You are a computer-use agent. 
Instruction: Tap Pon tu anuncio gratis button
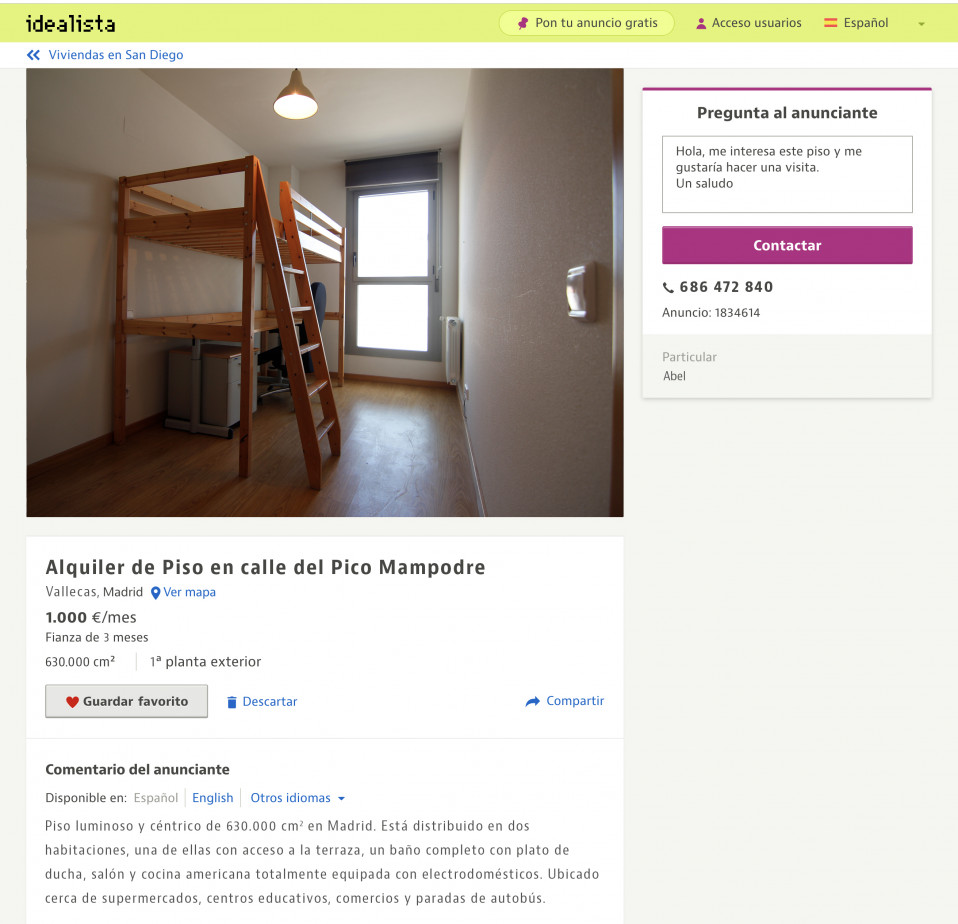point(586,23)
